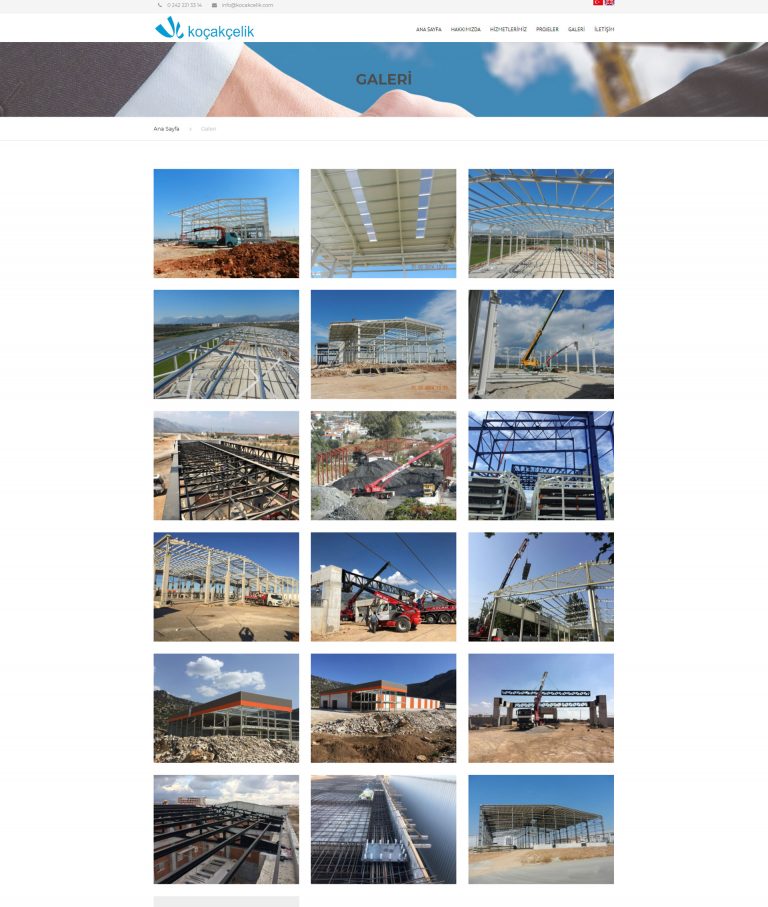Tap the Ana Sayfa breadcrumb link
Screen dimensions: 768x907
(x=166, y=129)
